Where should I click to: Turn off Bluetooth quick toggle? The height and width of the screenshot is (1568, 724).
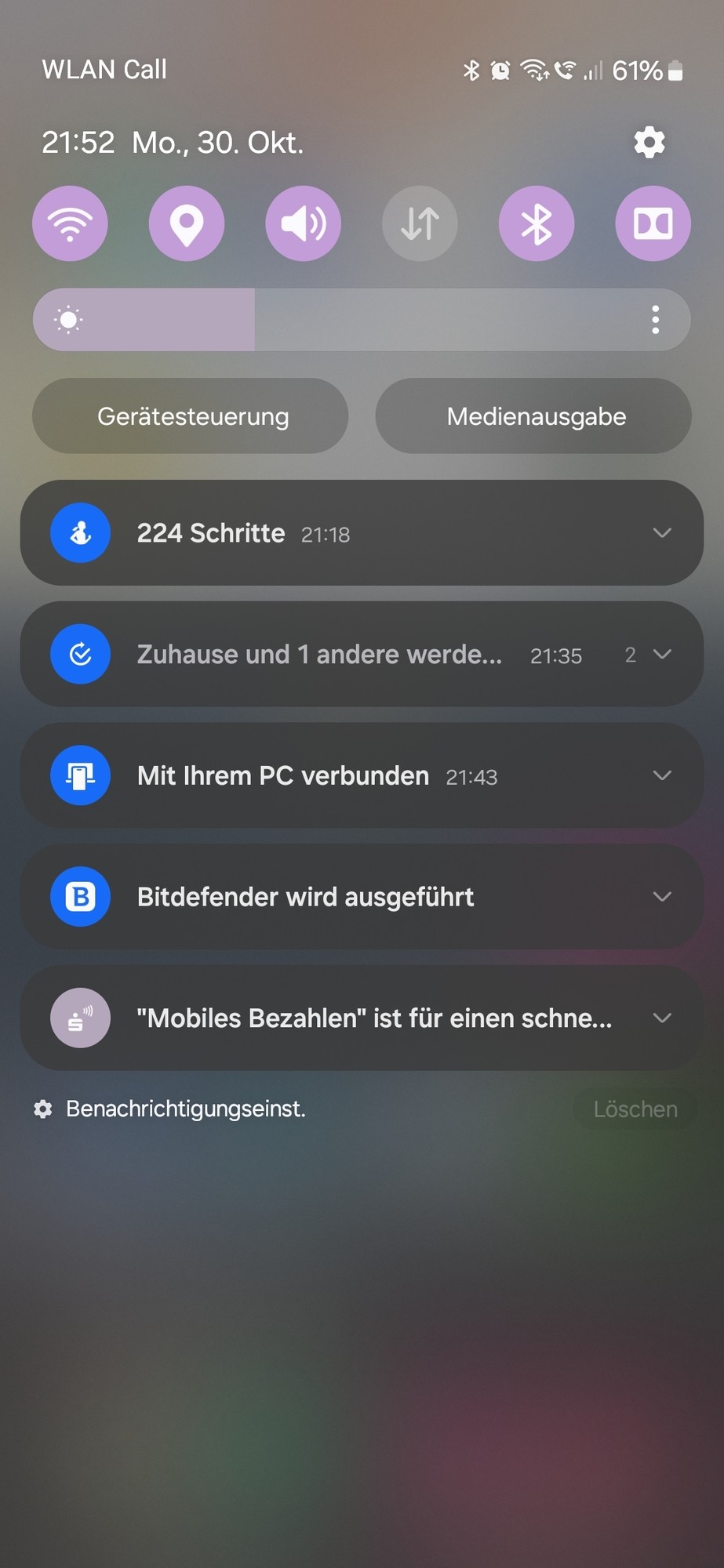[537, 223]
